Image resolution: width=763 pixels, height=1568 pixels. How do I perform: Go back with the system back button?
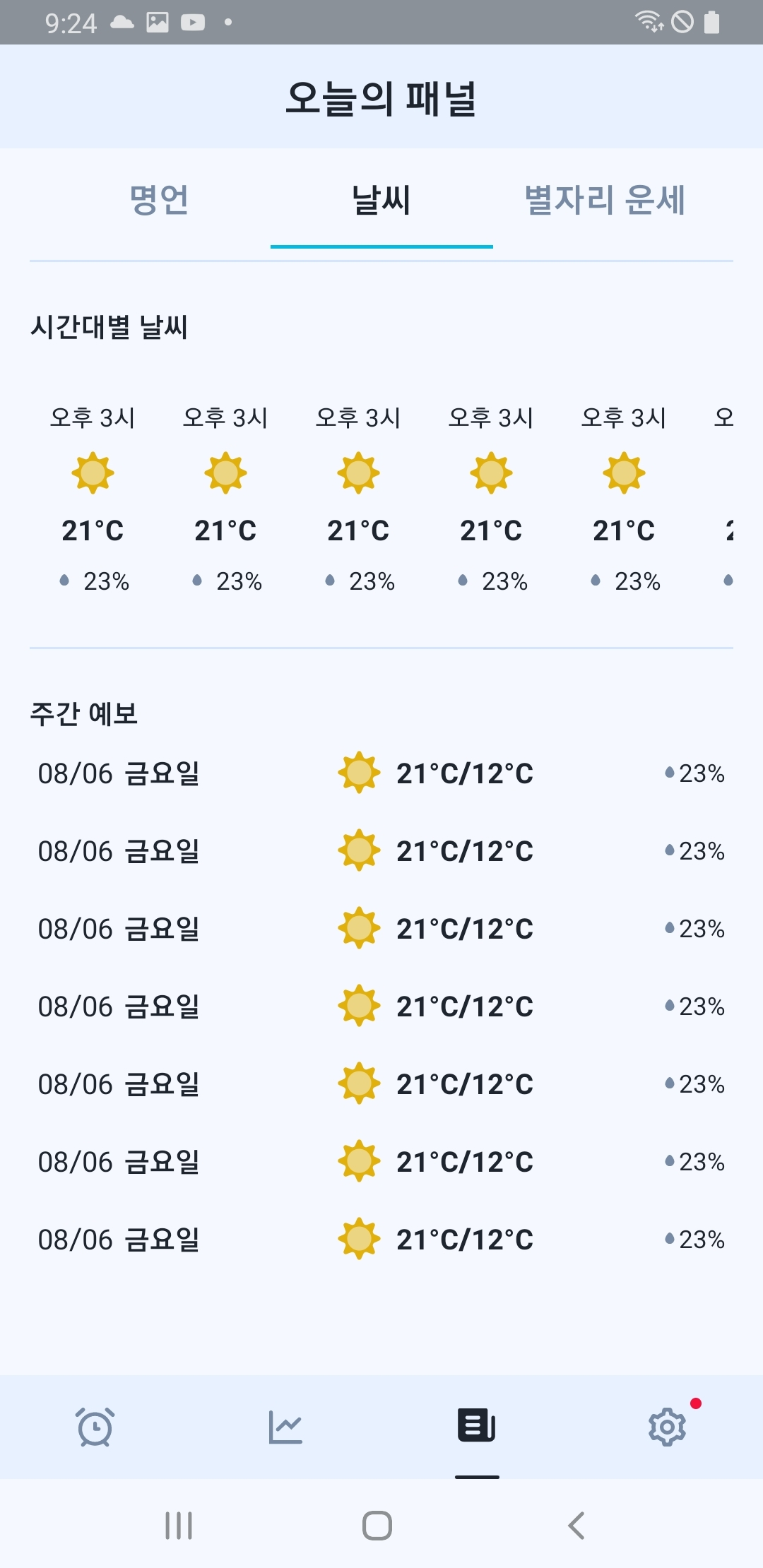click(576, 1526)
